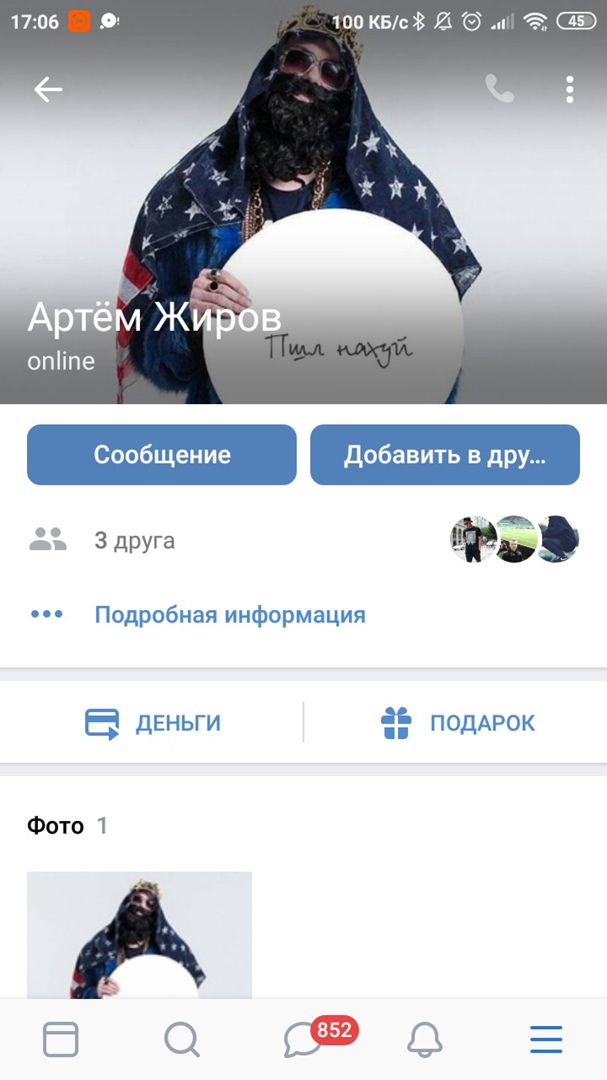The width and height of the screenshot is (607, 1080).
Task: Tap Добавить в друзья button
Action: (x=445, y=455)
